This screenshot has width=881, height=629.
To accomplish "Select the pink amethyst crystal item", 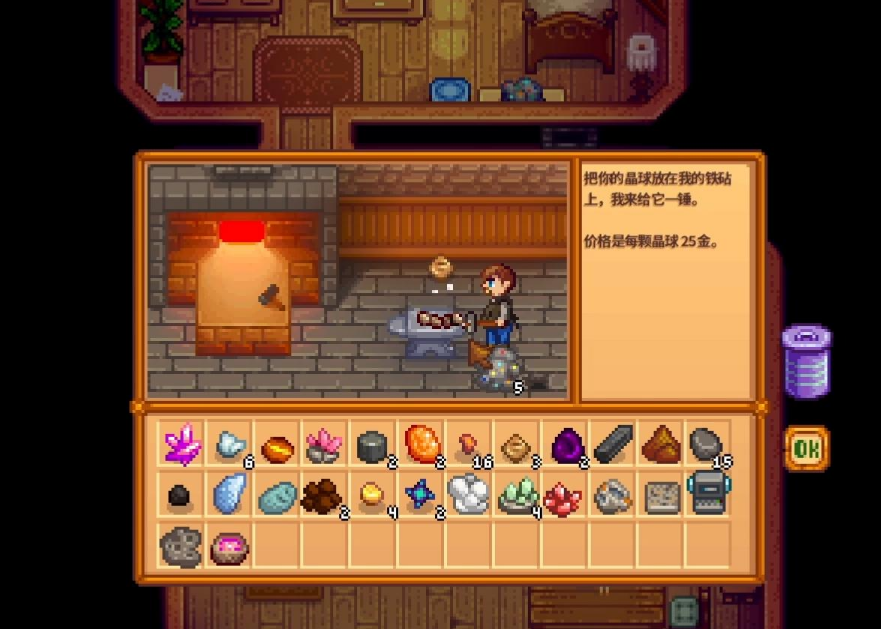I will pyautogui.click(x=182, y=445).
